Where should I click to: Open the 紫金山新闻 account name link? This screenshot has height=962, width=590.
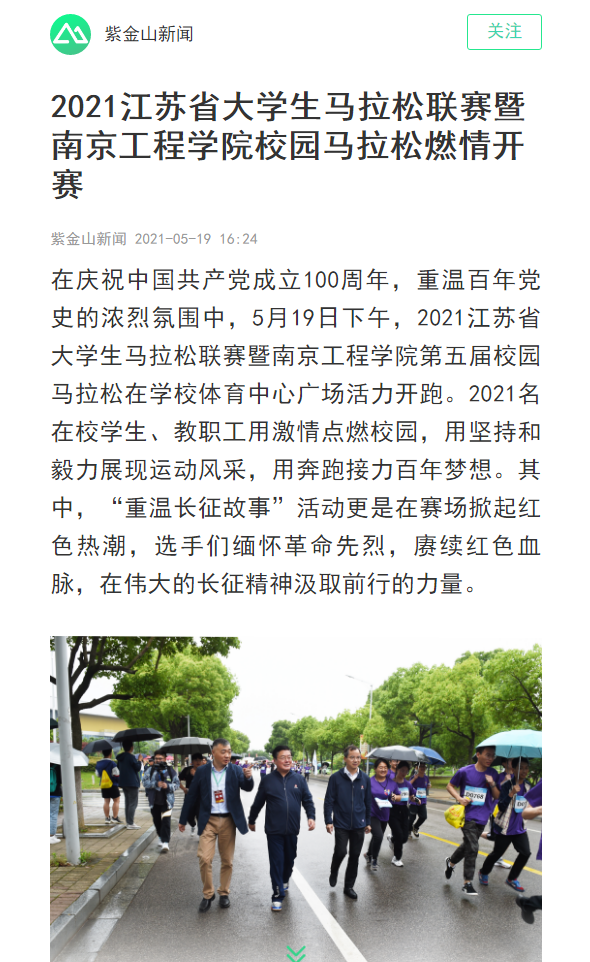[149, 34]
